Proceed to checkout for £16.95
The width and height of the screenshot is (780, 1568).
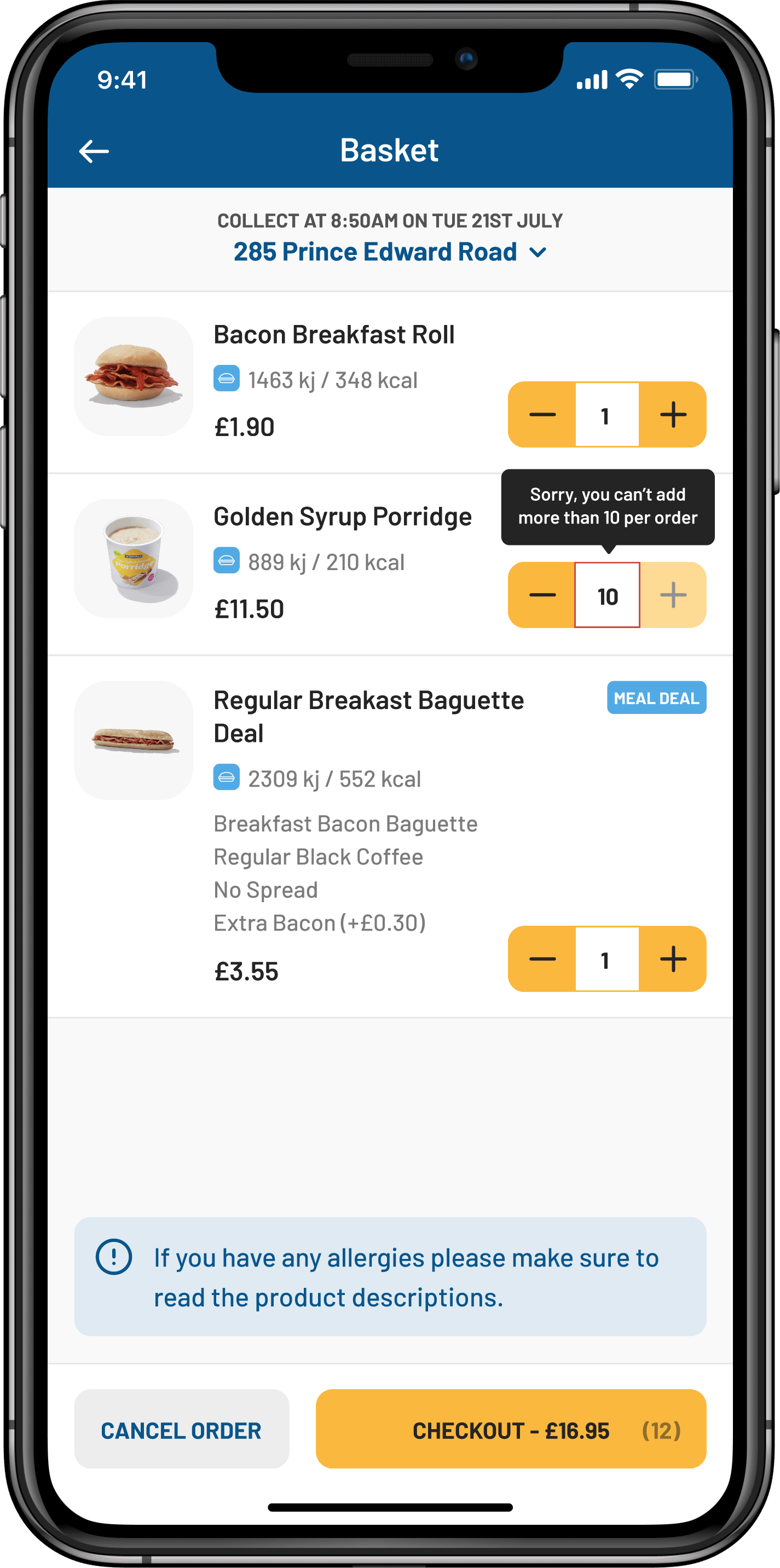[x=510, y=1429]
